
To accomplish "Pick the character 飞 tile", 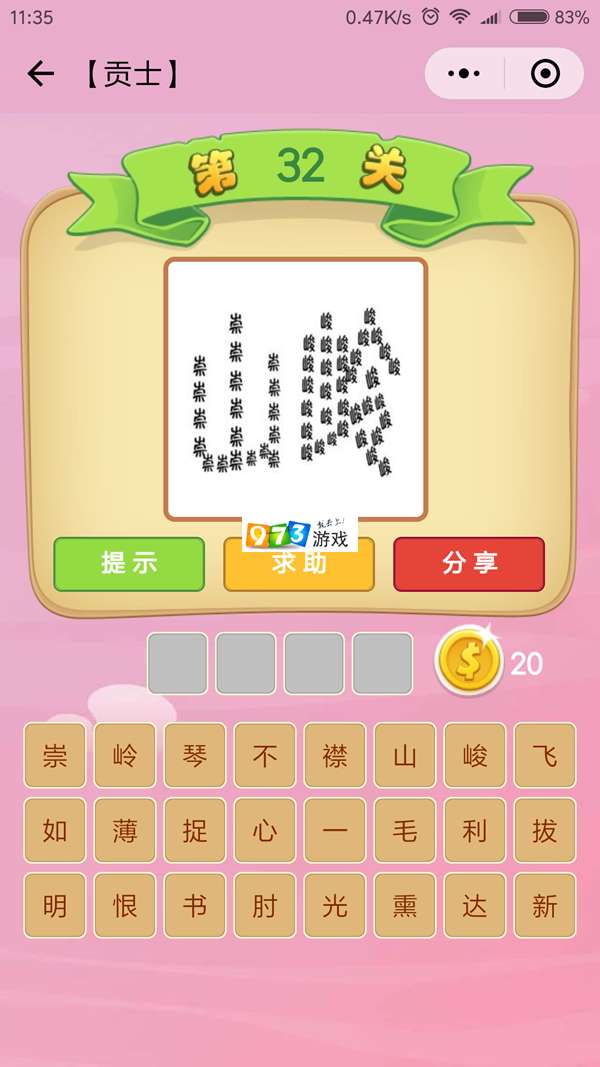I will 545,755.
